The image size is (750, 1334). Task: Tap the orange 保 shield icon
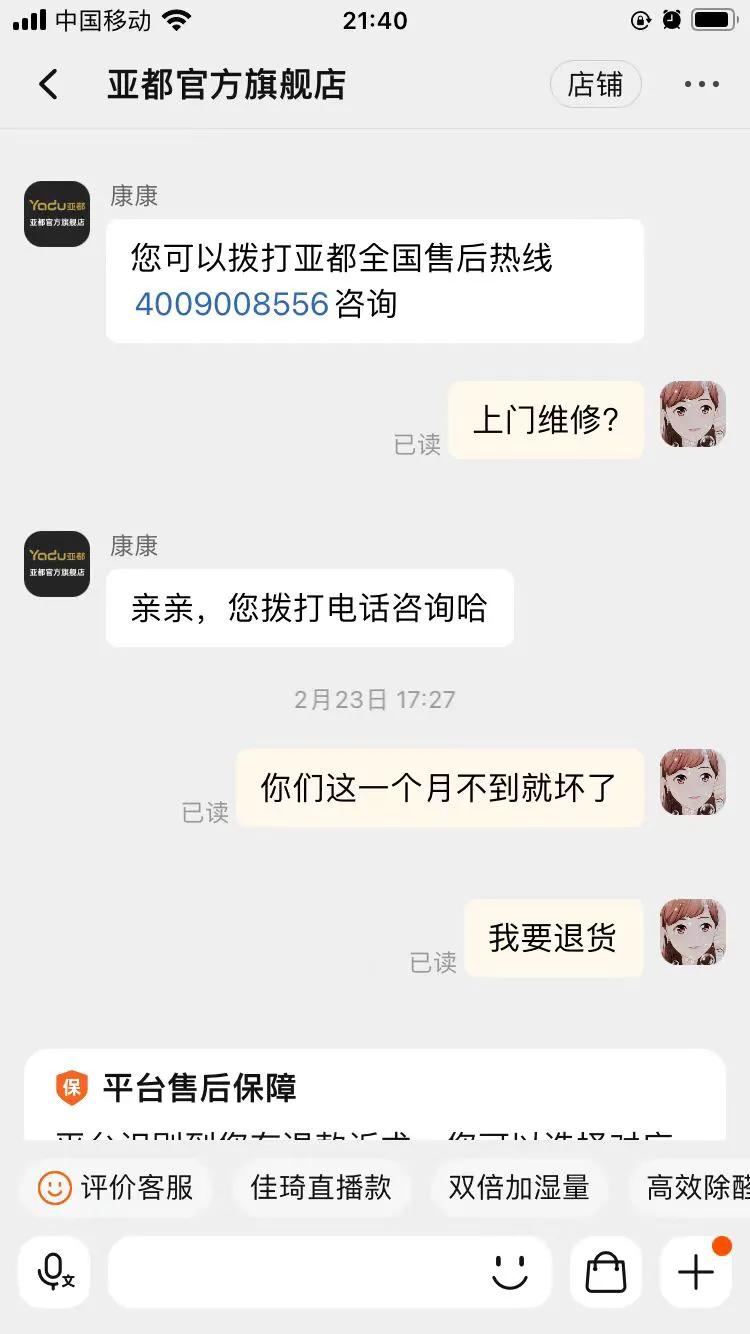tap(70, 1091)
